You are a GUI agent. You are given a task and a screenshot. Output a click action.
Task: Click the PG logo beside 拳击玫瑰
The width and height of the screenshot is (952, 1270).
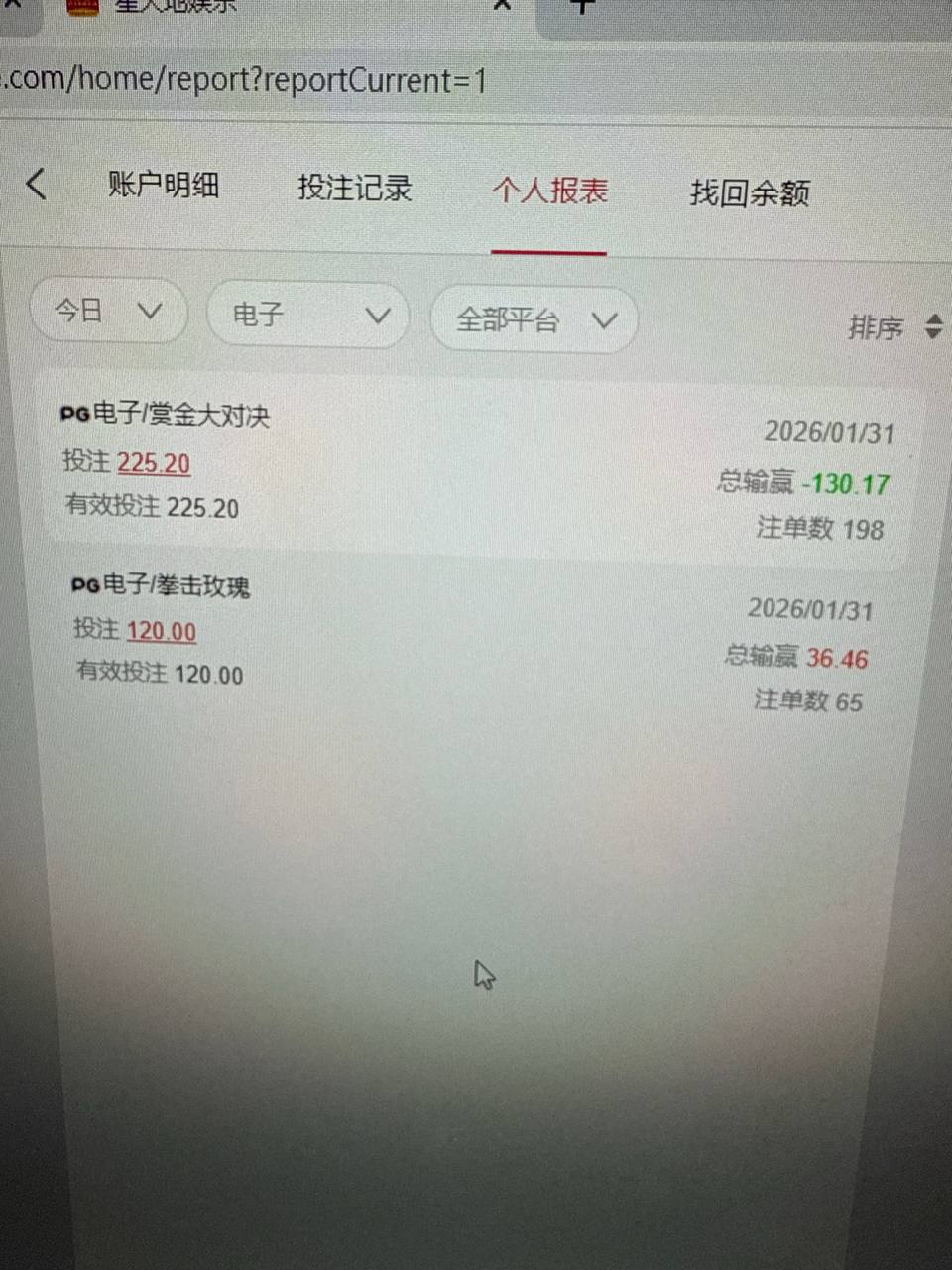(x=83, y=586)
